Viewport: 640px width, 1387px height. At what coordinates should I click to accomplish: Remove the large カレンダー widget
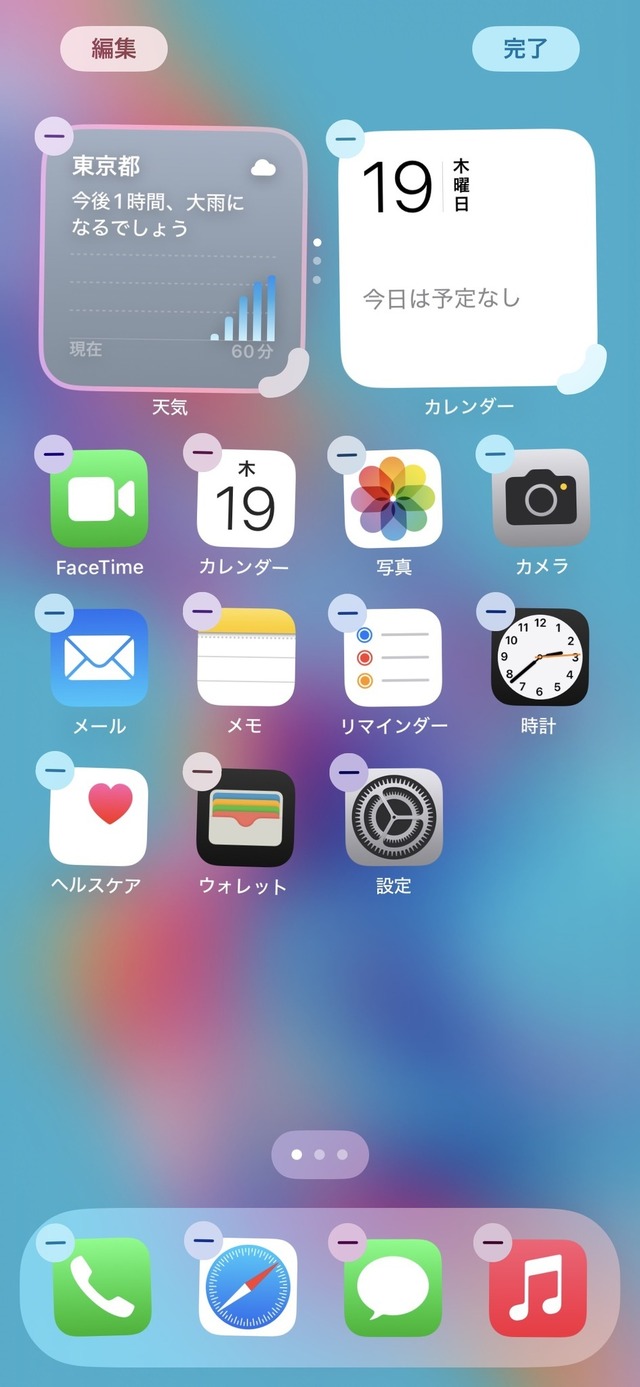(x=345, y=137)
